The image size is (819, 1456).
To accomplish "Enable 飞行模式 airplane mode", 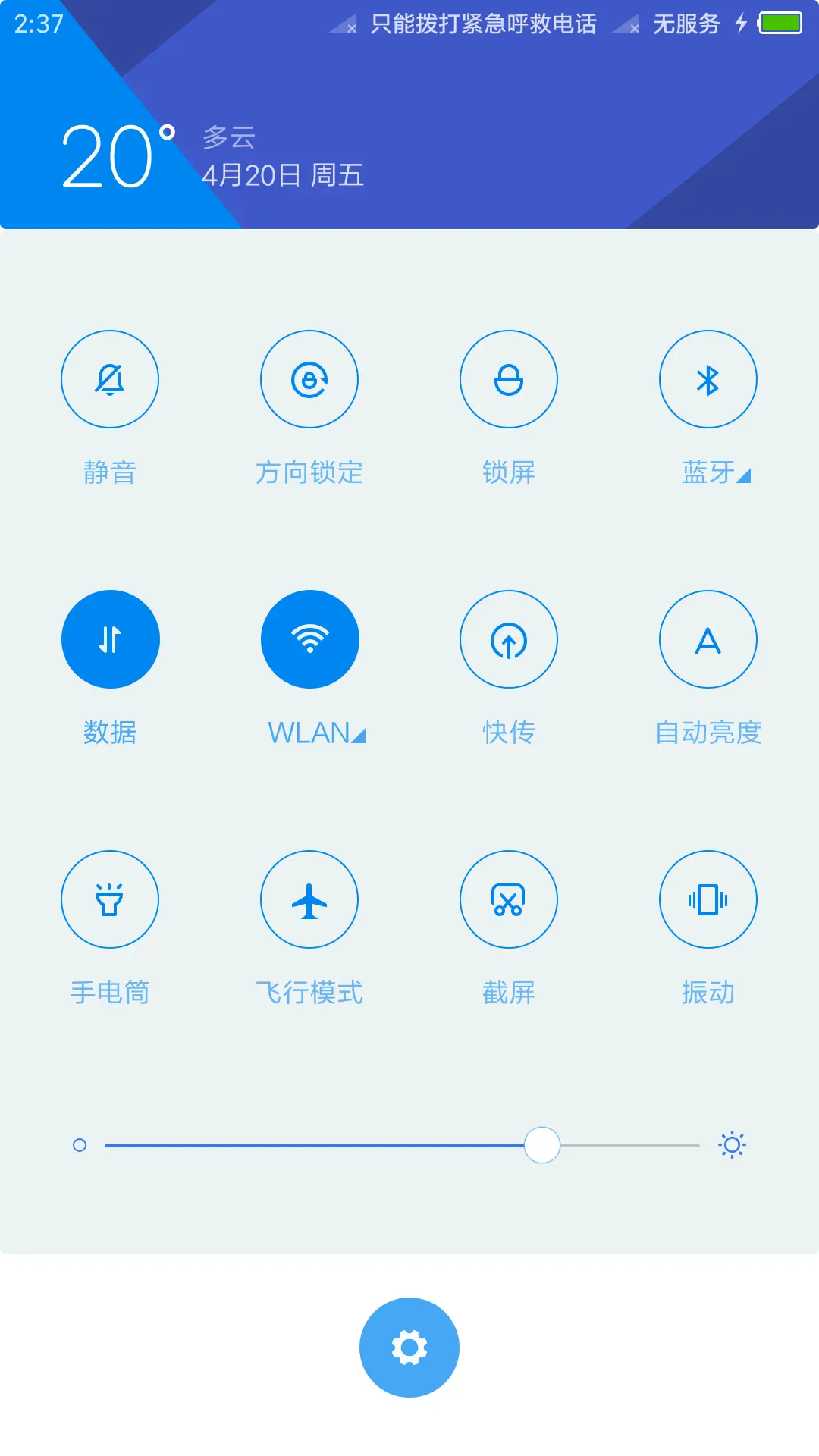I will (x=309, y=899).
